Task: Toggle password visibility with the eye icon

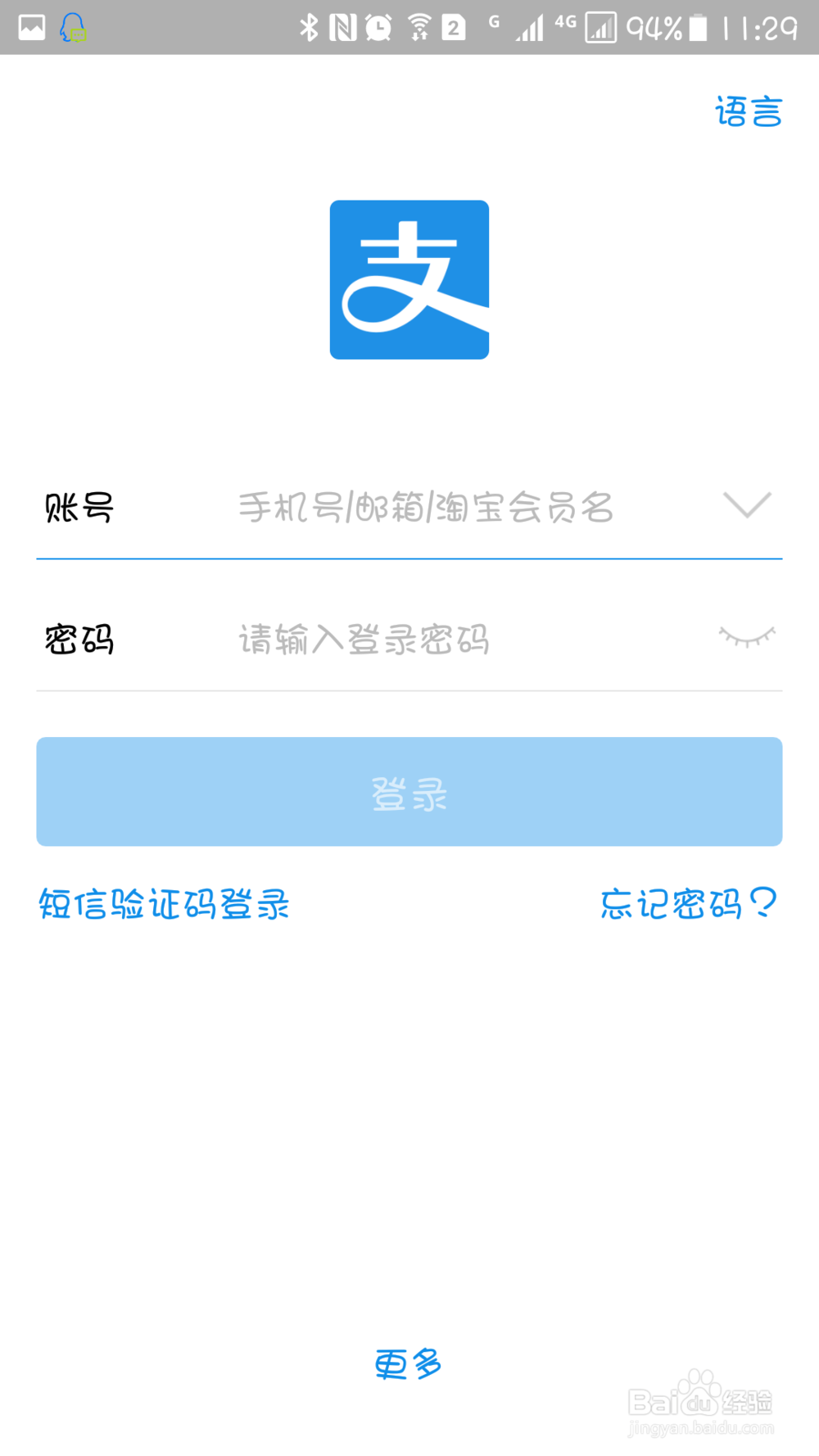Action: click(x=747, y=638)
